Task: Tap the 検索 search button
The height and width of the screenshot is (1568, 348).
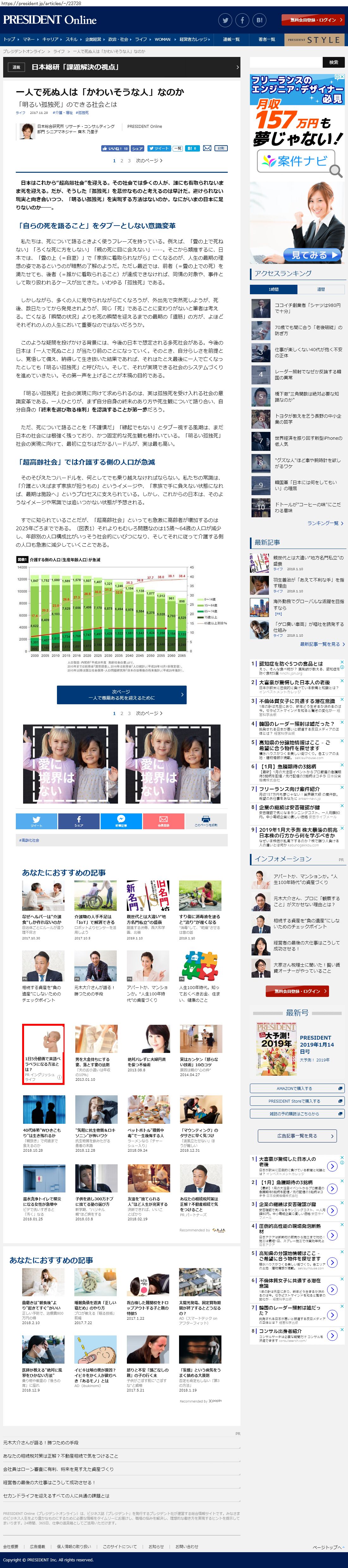Action: [333, 62]
